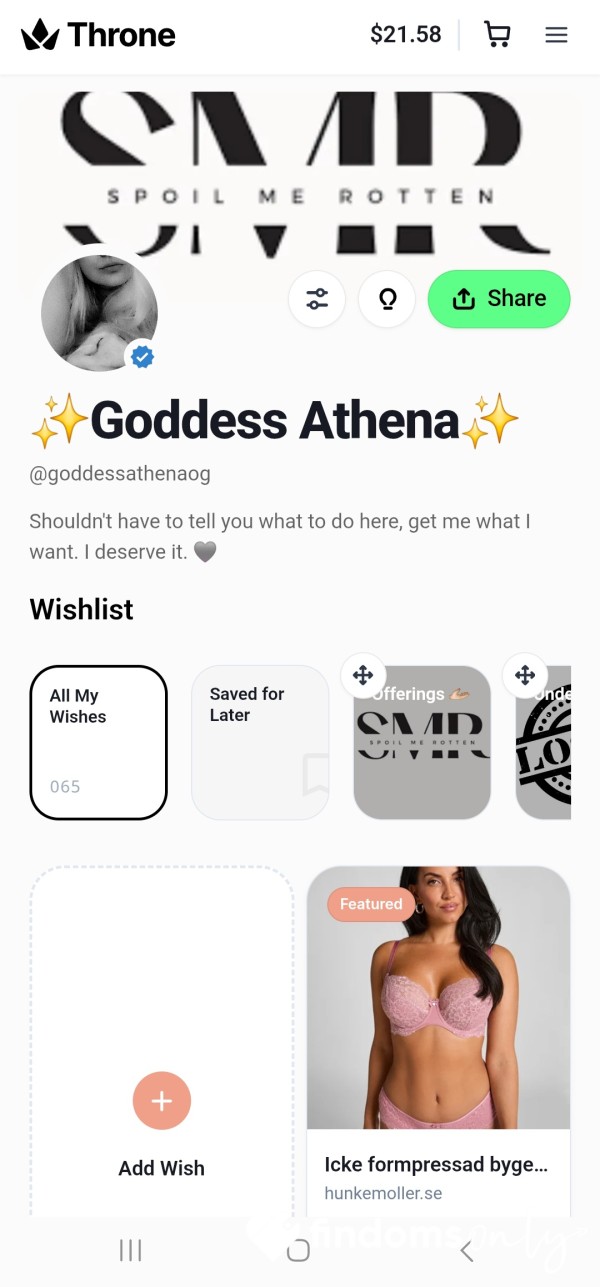Open the Saved for Later collection
The image size is (600, 1287).
(260, 742)
